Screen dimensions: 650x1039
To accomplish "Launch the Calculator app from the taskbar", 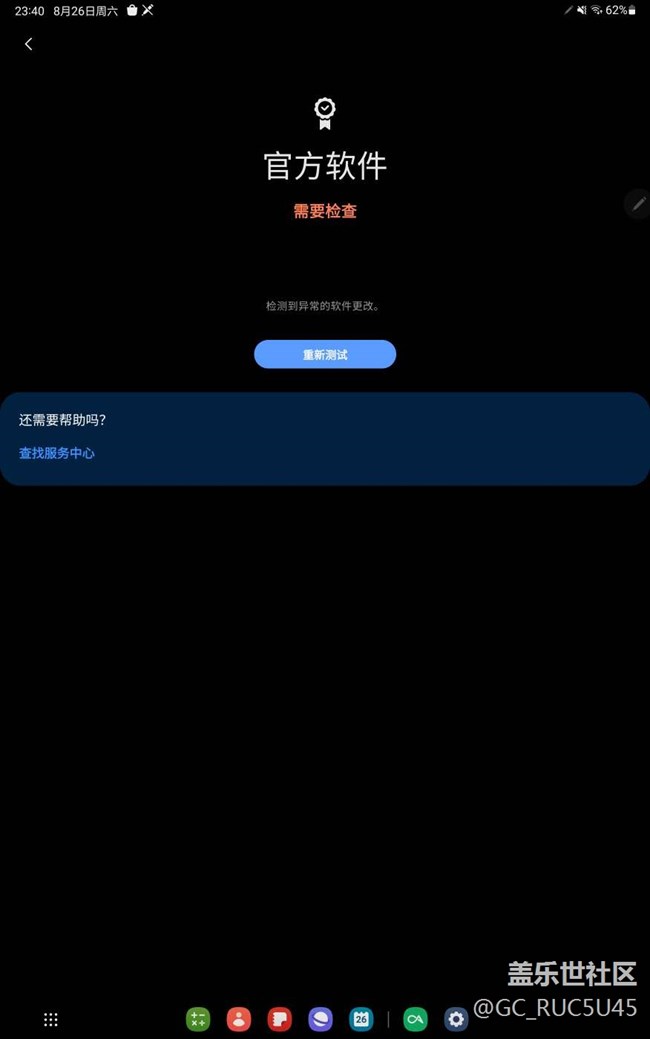I will click(x=198, y=1019).
